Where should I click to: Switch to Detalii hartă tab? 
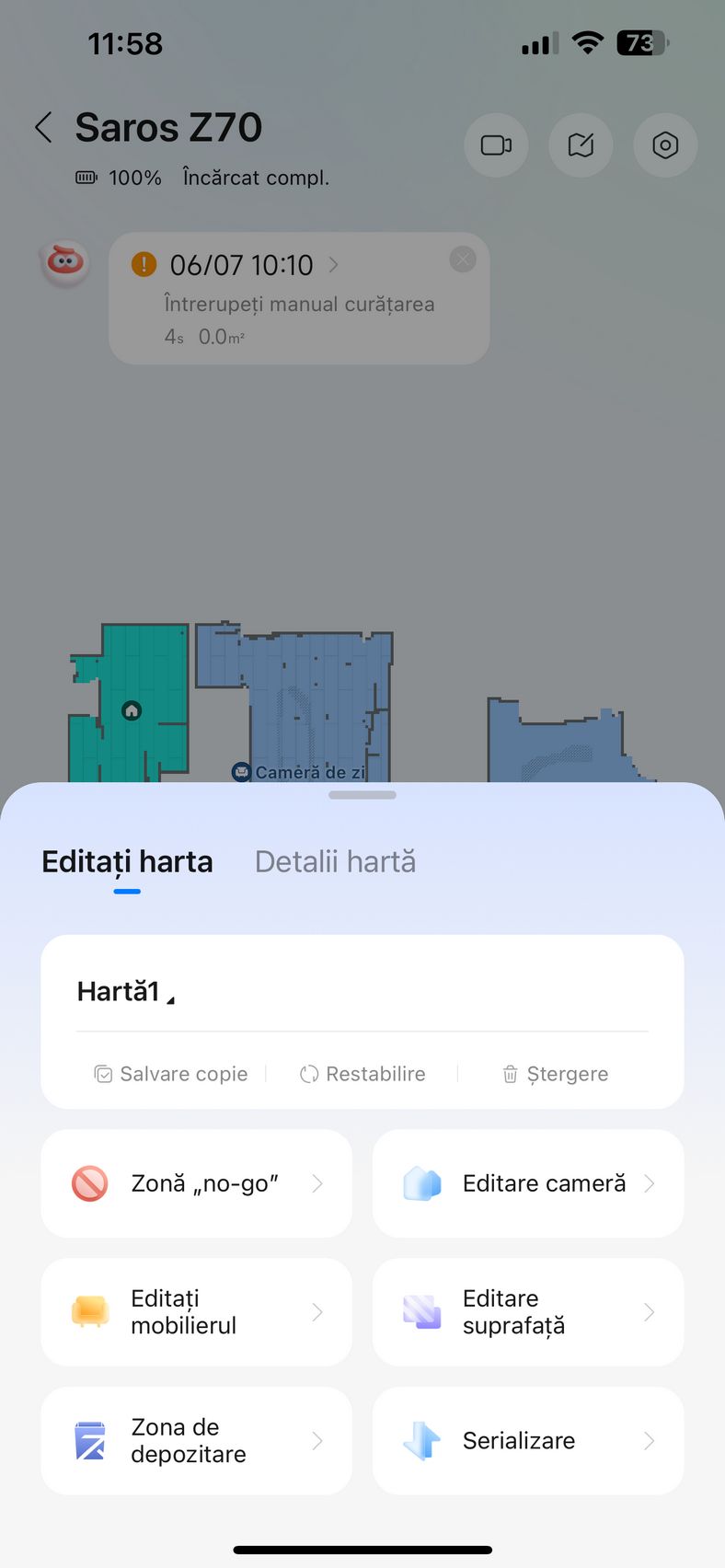335,862
